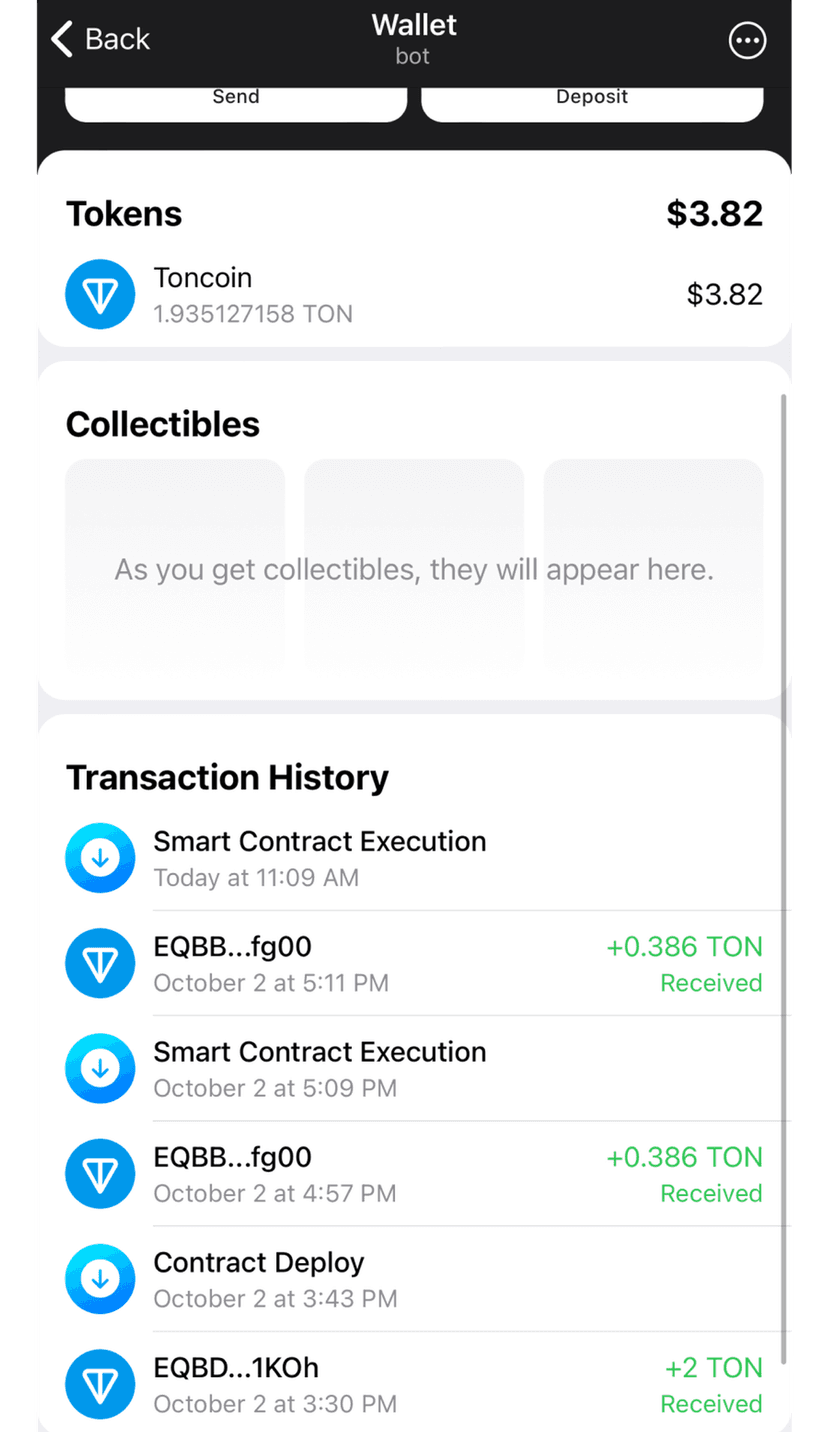Open Smart Contract Execution at 5:09 PM

[413, 1069]
